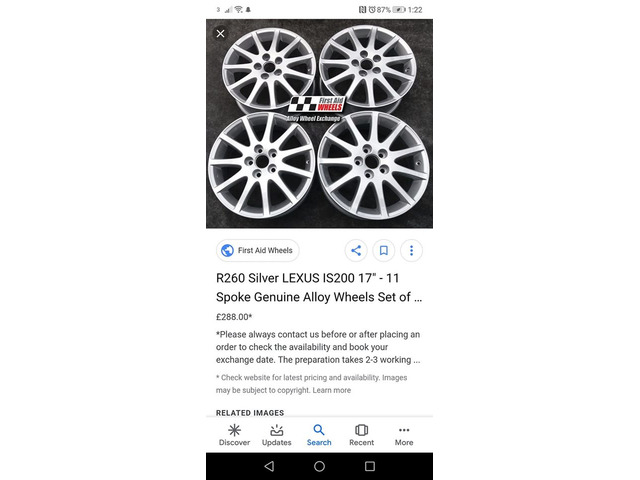Switch to the Discover tab
Viewport: 640px width, 480px height.
(234, 434)
